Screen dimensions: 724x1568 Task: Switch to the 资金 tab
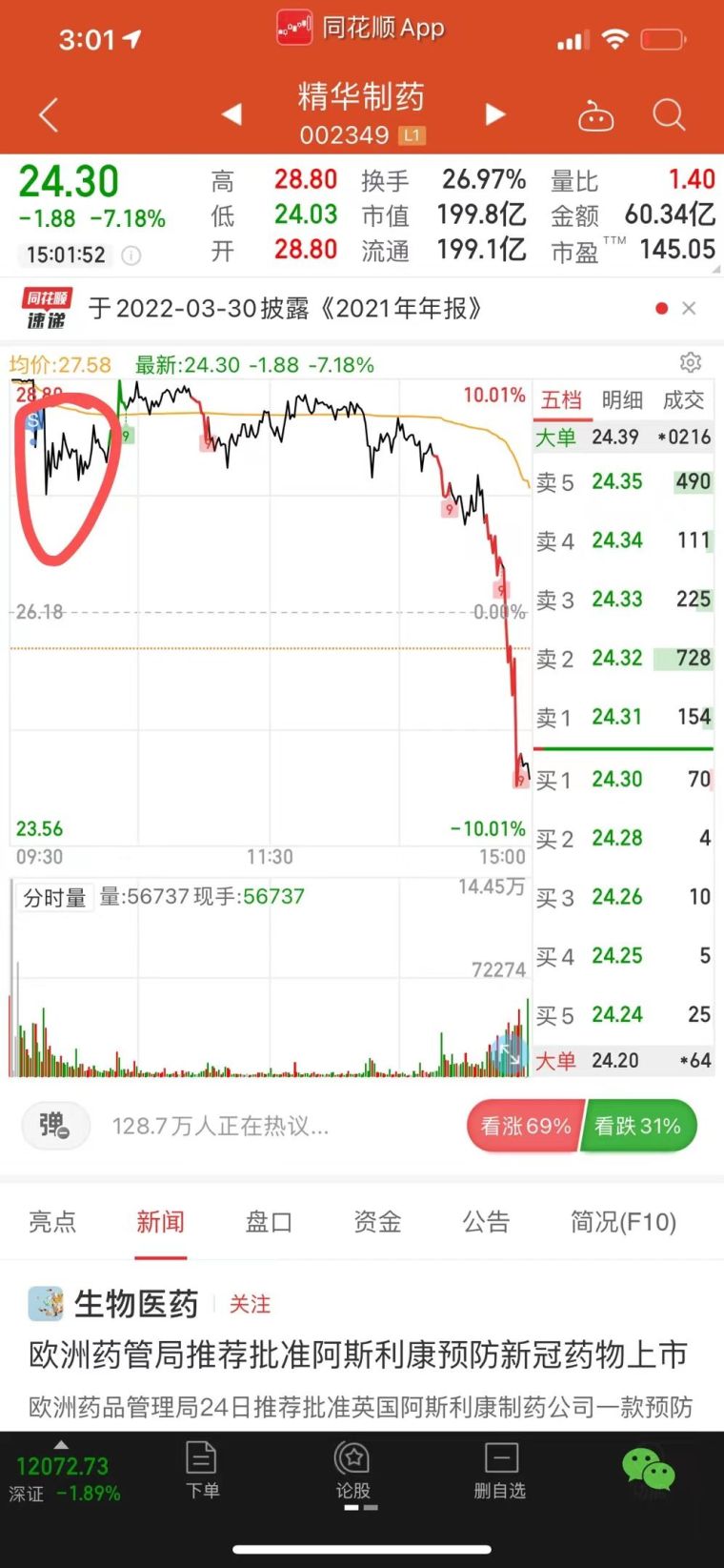point(377,1221)
